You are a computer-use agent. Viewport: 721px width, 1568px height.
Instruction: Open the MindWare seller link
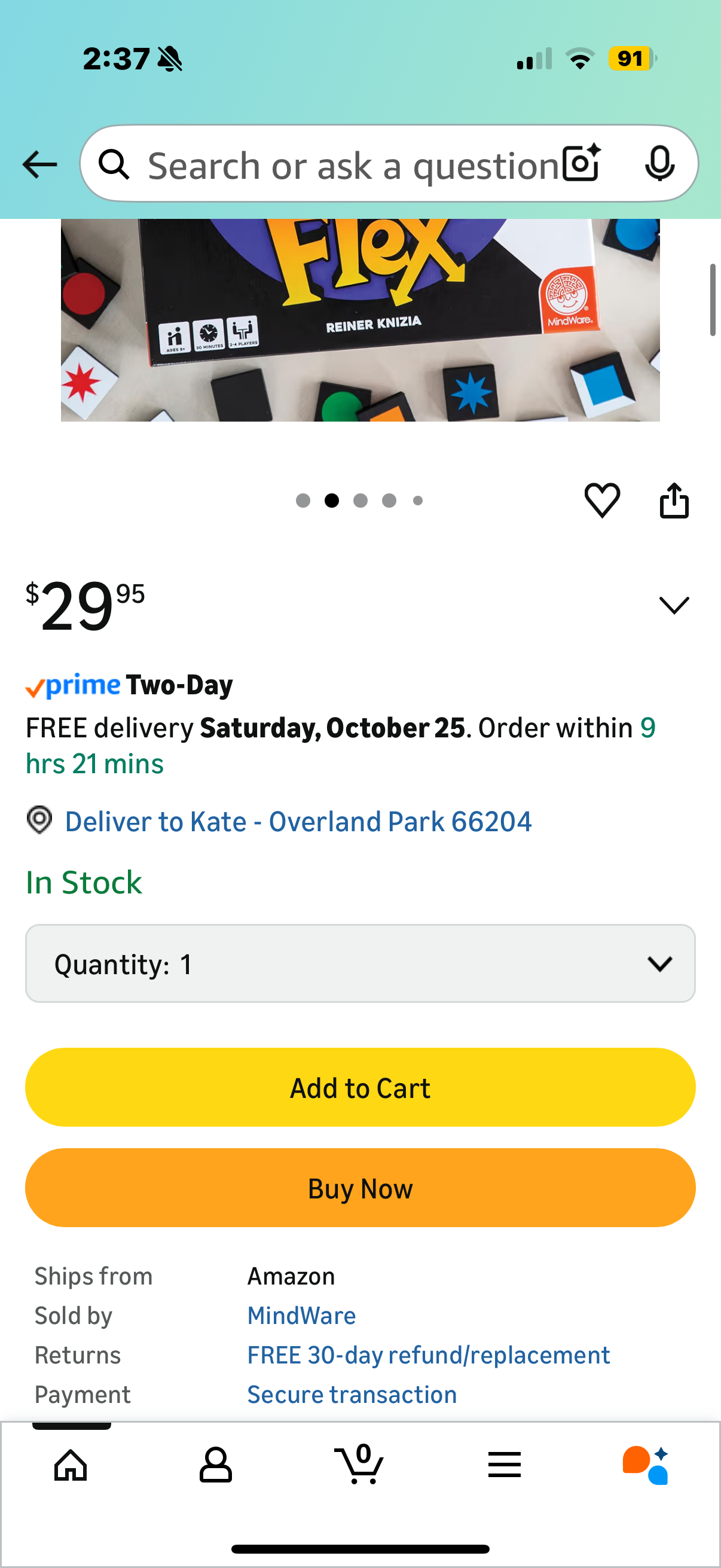click(x=301, y=1316)
